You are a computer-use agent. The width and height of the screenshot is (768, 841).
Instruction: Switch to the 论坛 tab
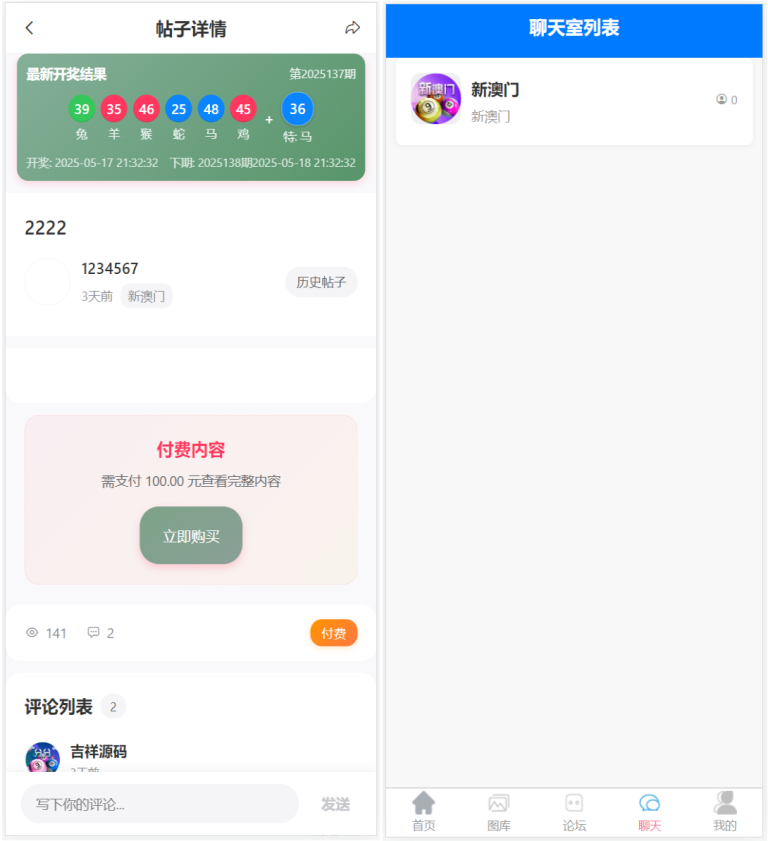pyautogui.click(x=574, y=811)
